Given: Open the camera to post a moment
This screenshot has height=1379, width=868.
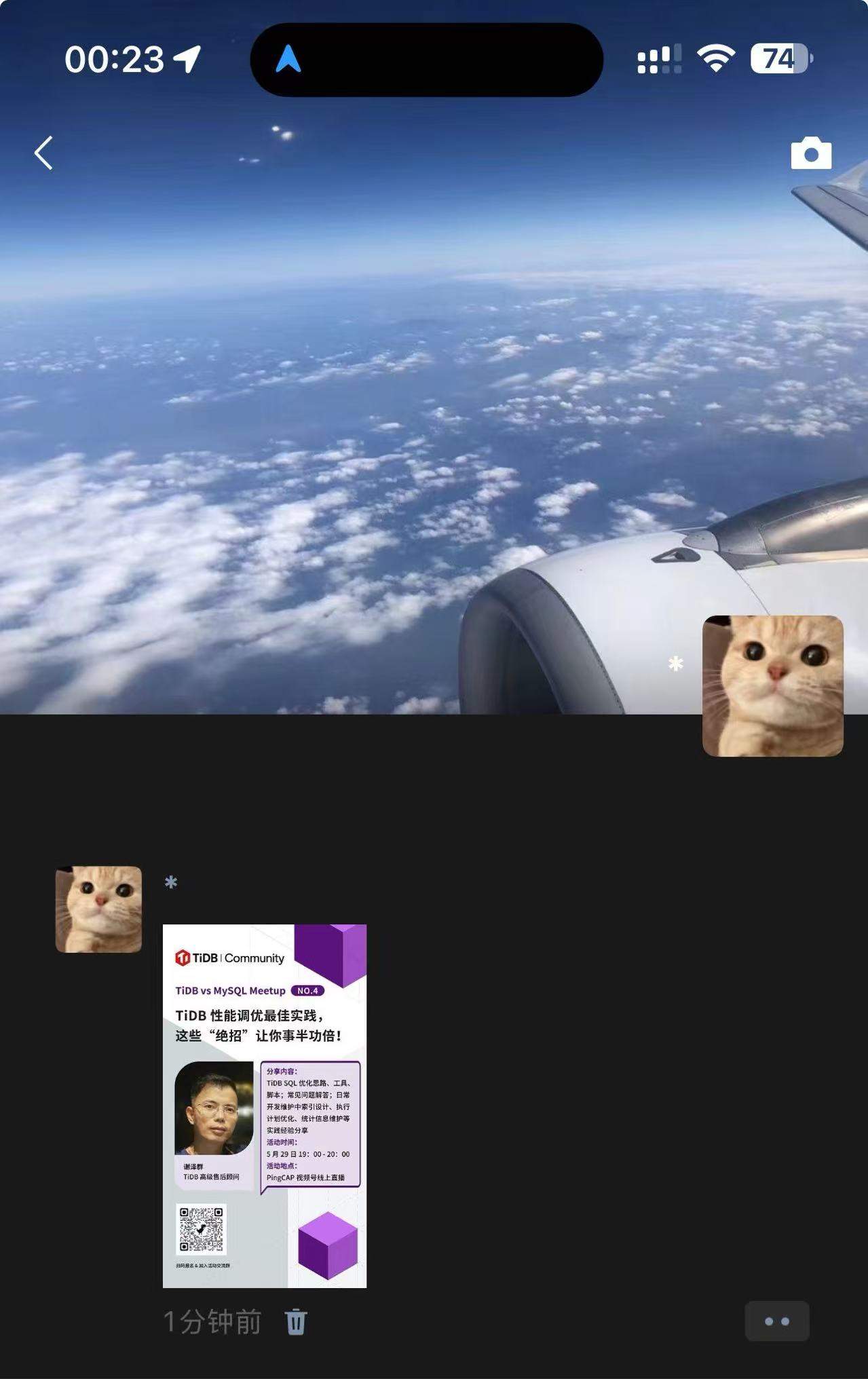Looking at the screenshot, I should (x=811, y=153).
